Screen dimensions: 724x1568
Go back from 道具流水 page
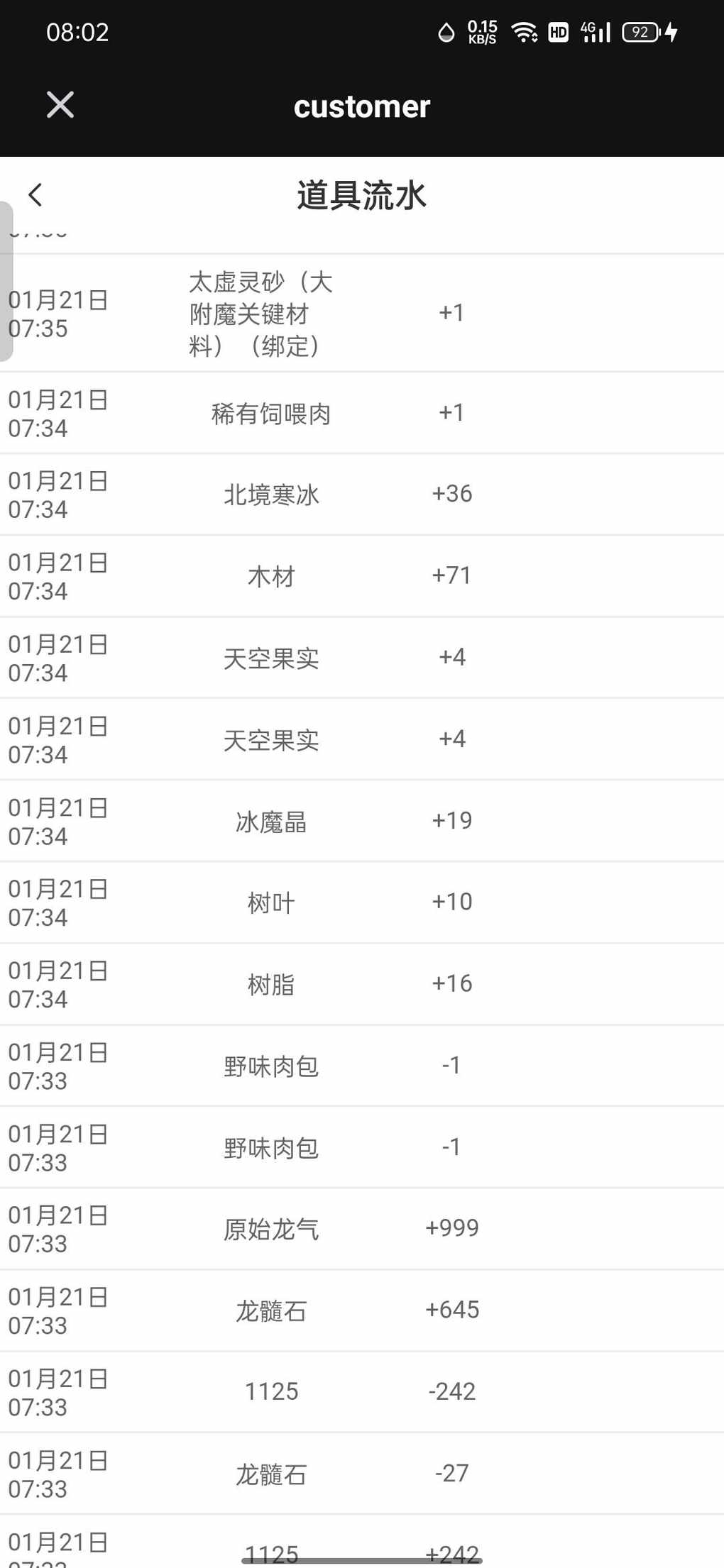(x=35, y=195)
